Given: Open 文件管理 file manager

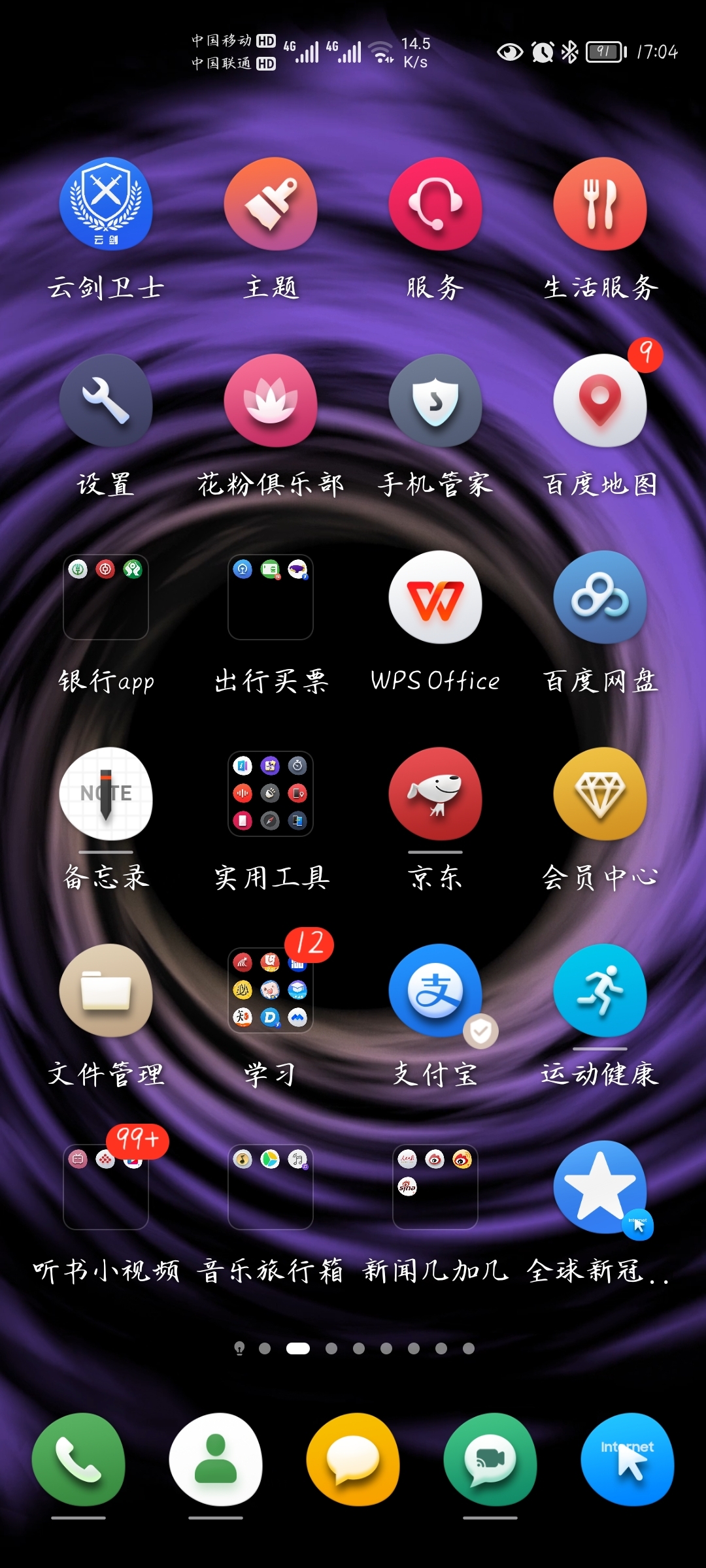Looking at the screenshot, I should 106,990.
